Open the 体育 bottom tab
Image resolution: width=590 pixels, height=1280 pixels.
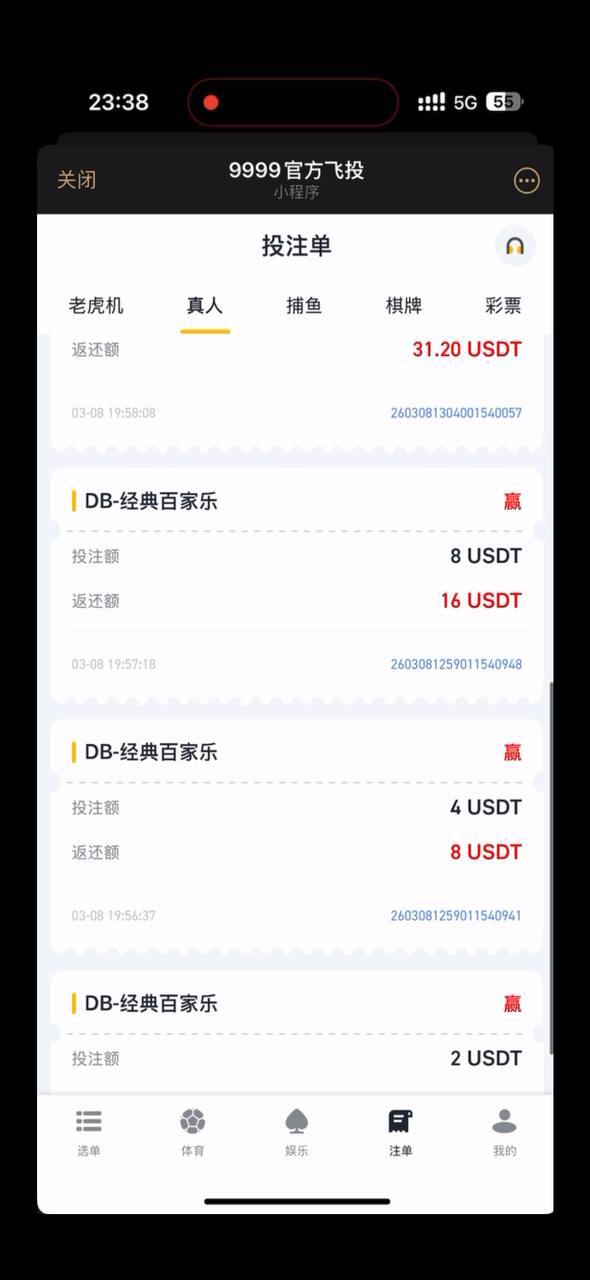(193, 1132)
